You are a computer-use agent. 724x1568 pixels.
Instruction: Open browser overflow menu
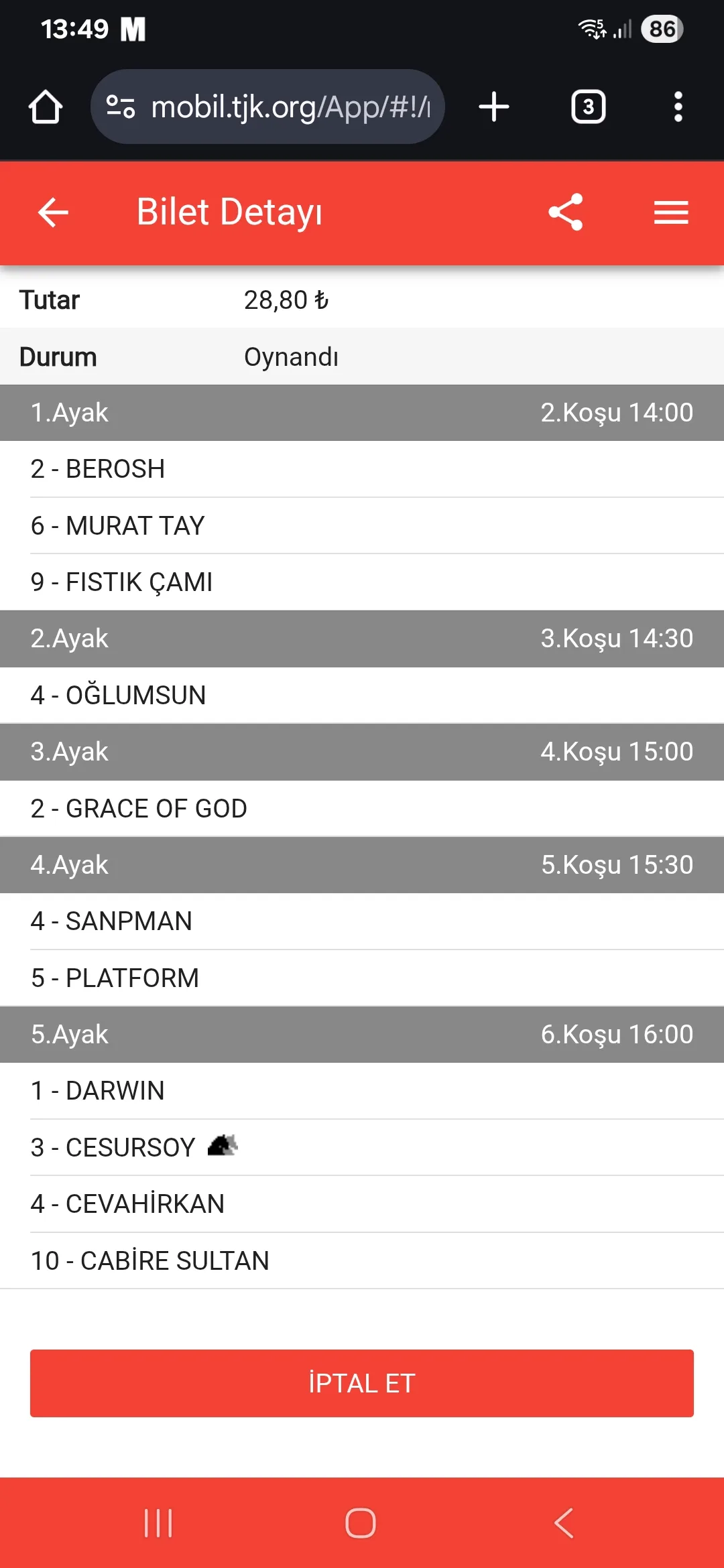pyautogui.click(x=678, y=107)
